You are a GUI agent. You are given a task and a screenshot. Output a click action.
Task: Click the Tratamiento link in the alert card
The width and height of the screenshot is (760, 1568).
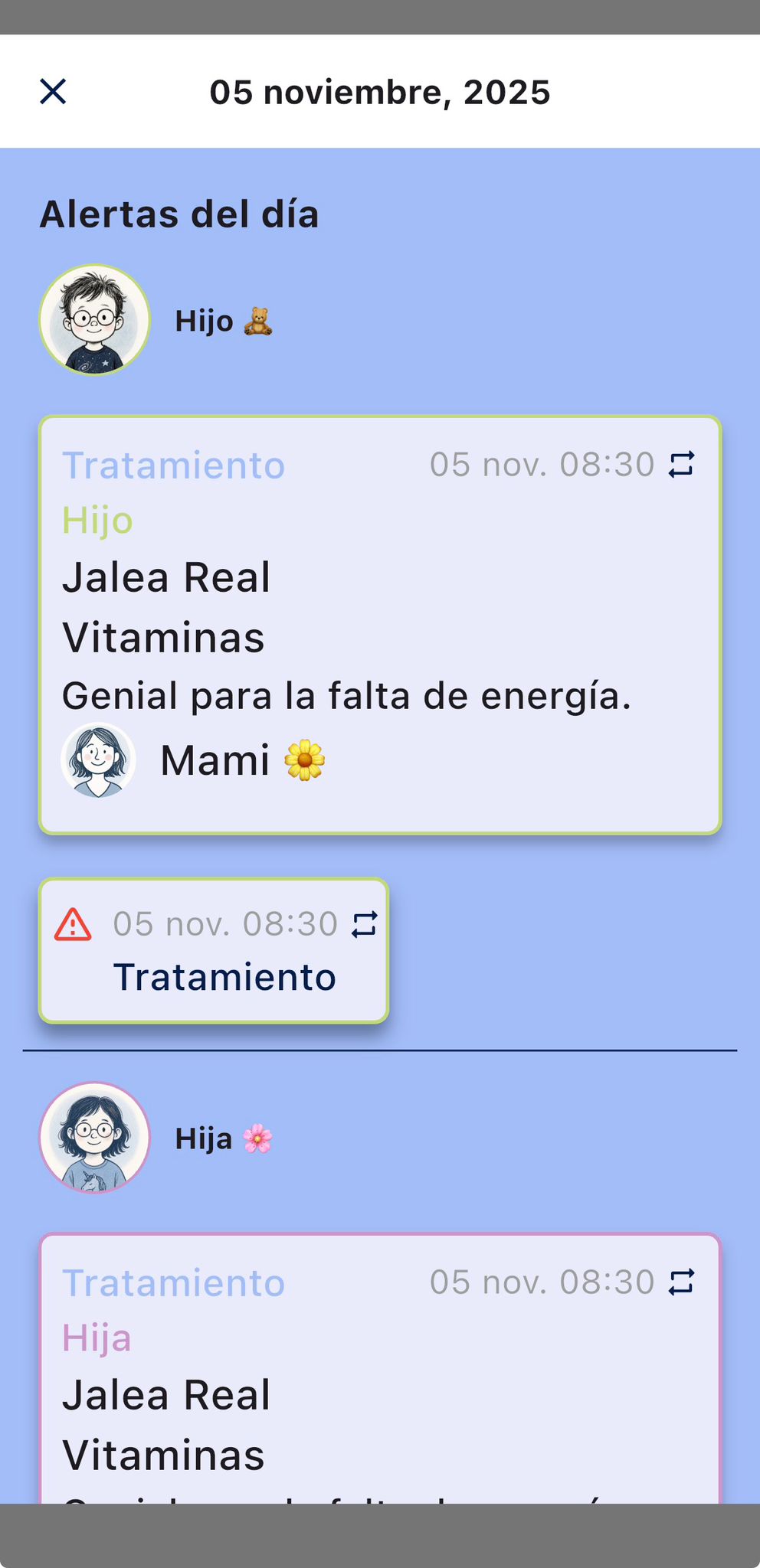click(x=224, y=976)
